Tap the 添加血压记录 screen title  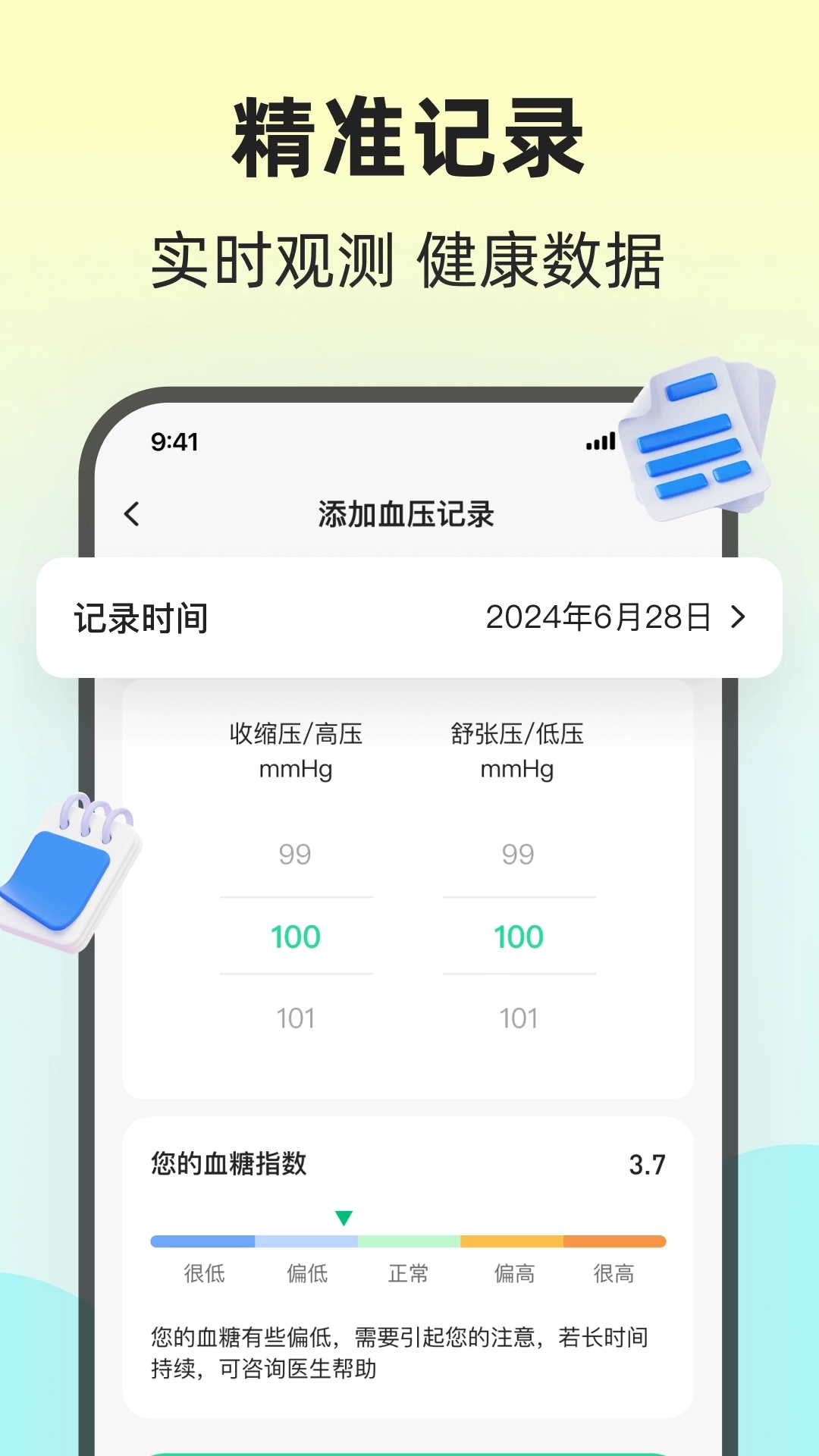click(409, 513)
